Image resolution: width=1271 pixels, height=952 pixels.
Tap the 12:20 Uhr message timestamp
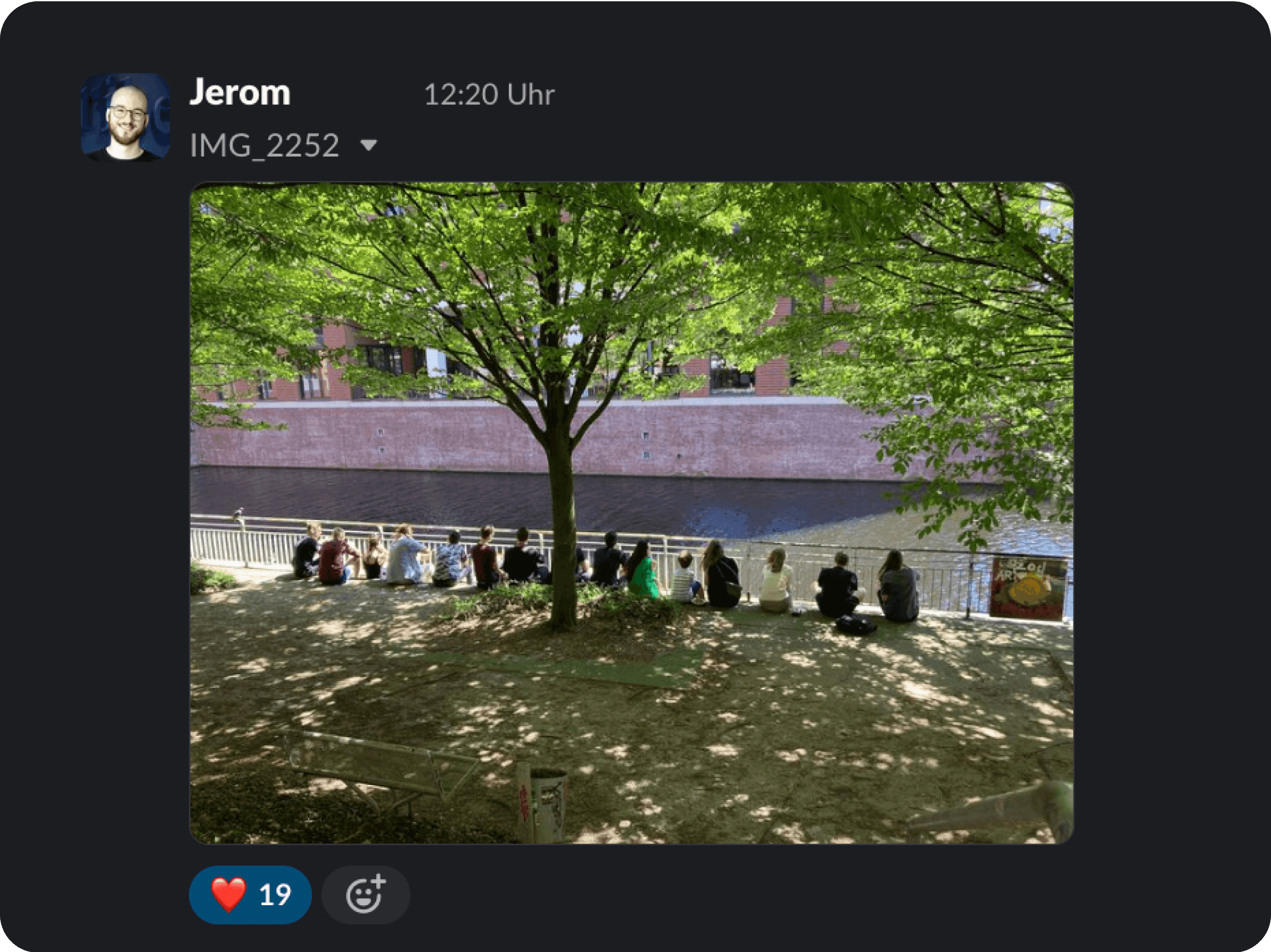coord(489,94)
